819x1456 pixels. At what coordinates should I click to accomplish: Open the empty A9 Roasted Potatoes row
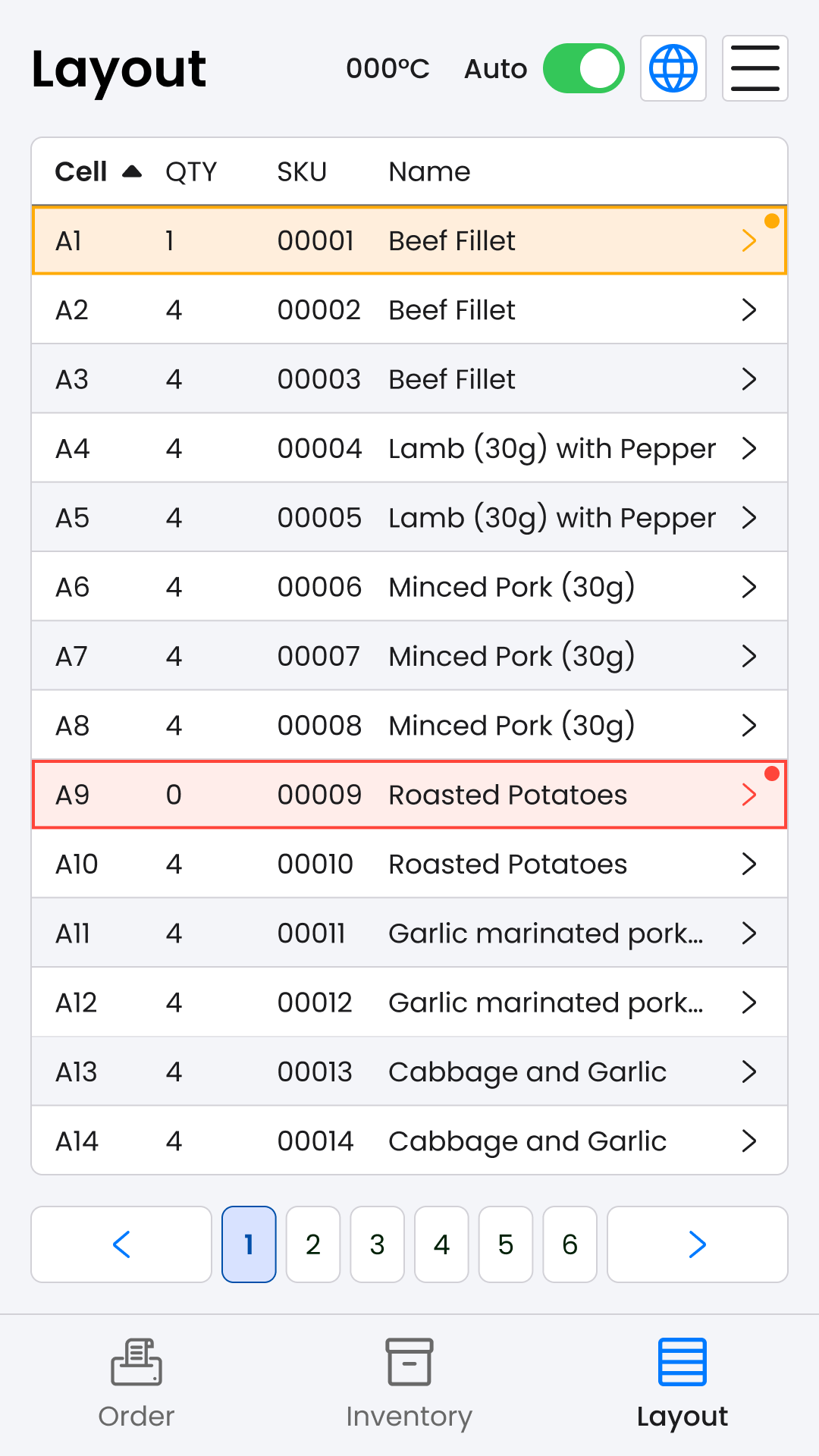click(409, 795)
